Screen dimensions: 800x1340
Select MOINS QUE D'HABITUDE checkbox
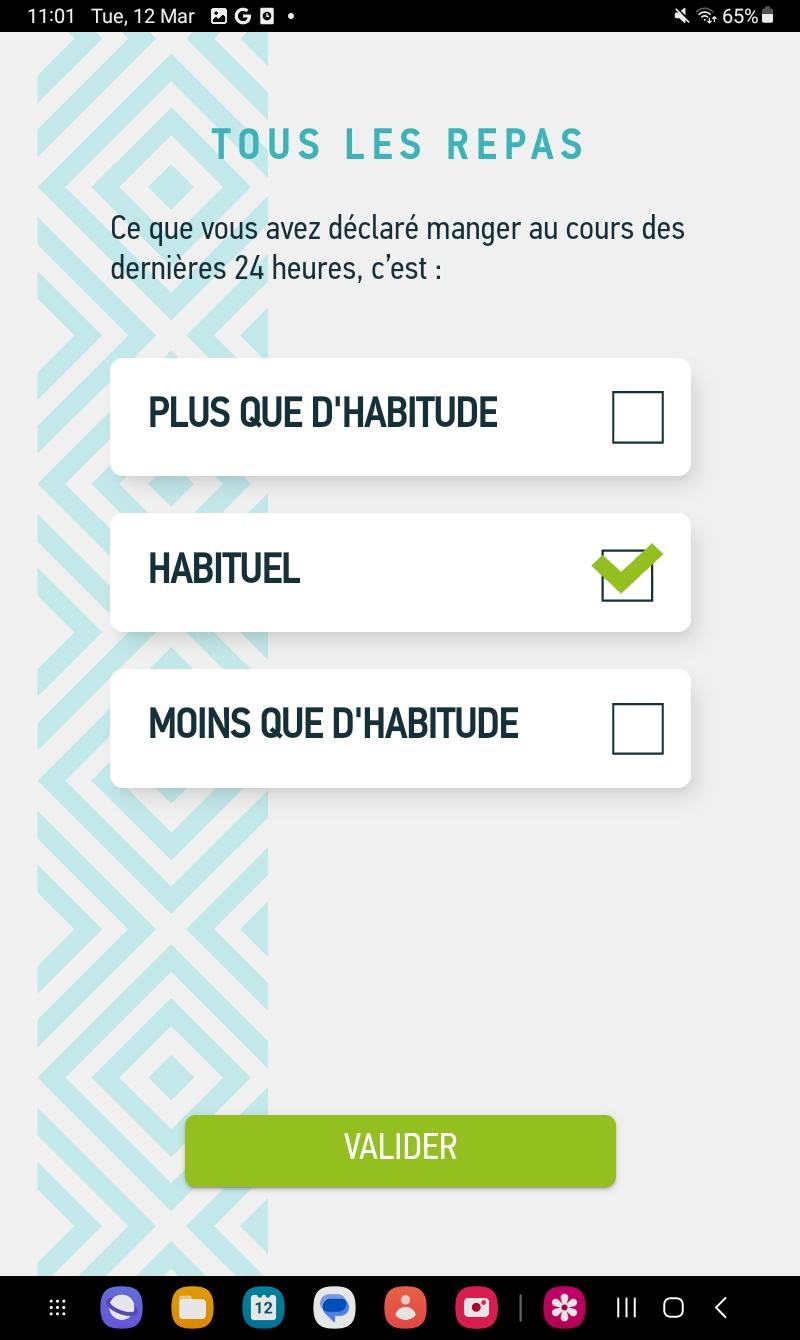click(x=637, y=729)
